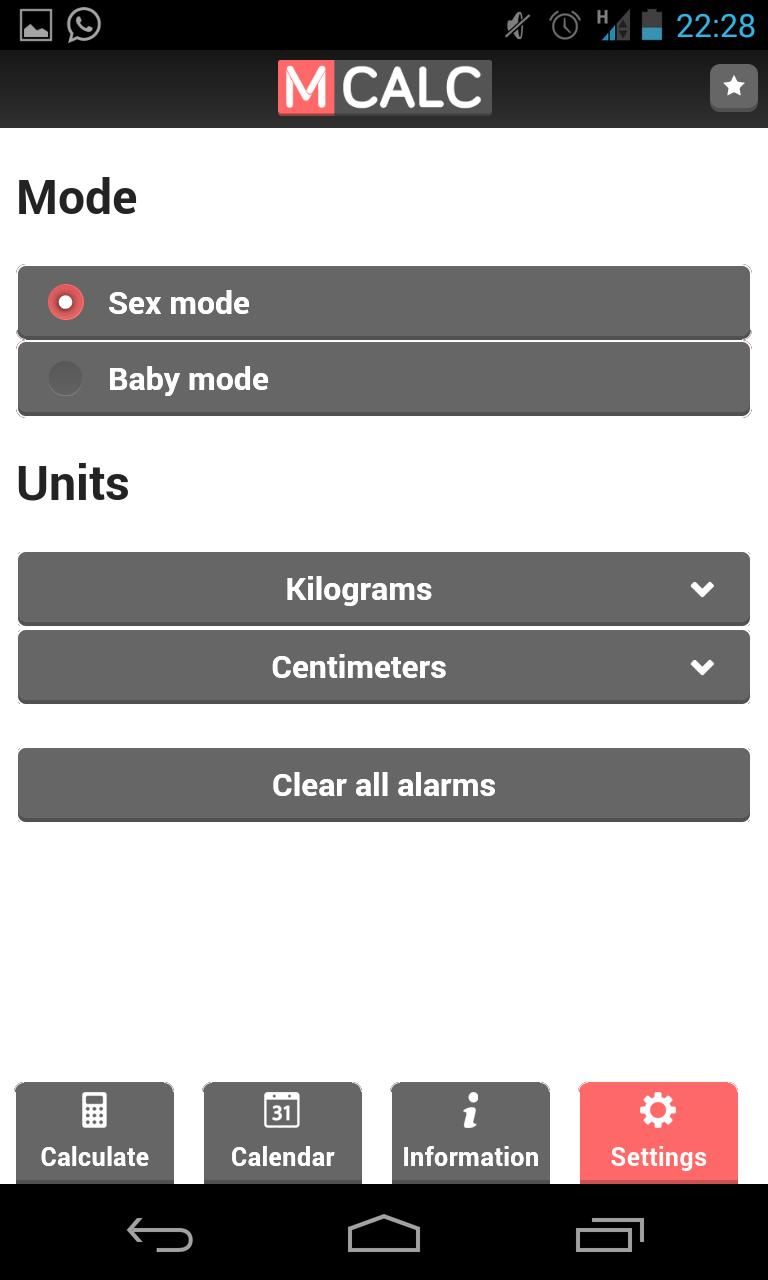This screenshot has height=1280, width=768.
Task: Switch to the Calculate tab
Action: point(95,1133)
